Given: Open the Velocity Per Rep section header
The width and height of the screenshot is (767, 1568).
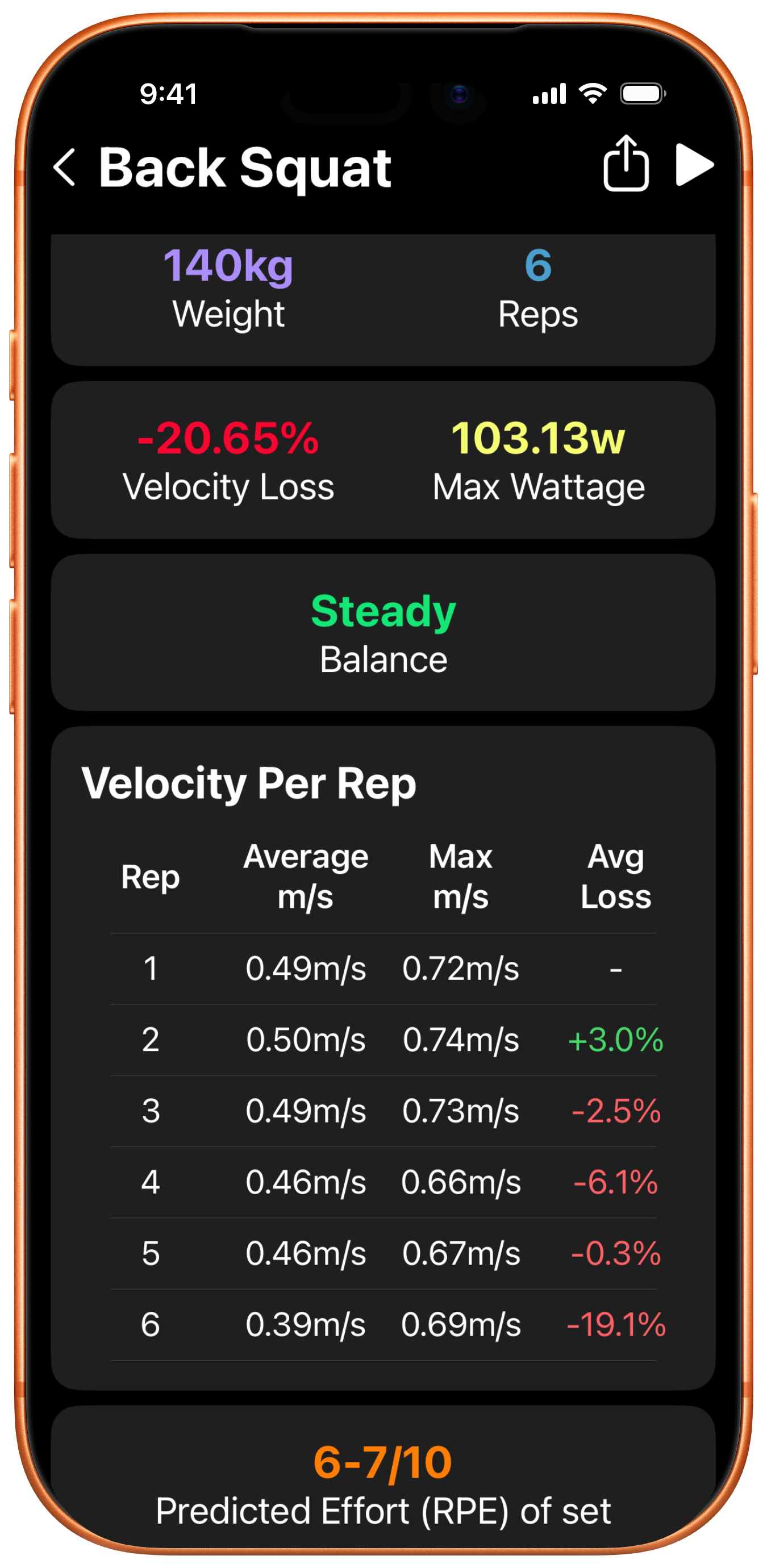Looking at the screenshot, I should click(x=249, y=785).
